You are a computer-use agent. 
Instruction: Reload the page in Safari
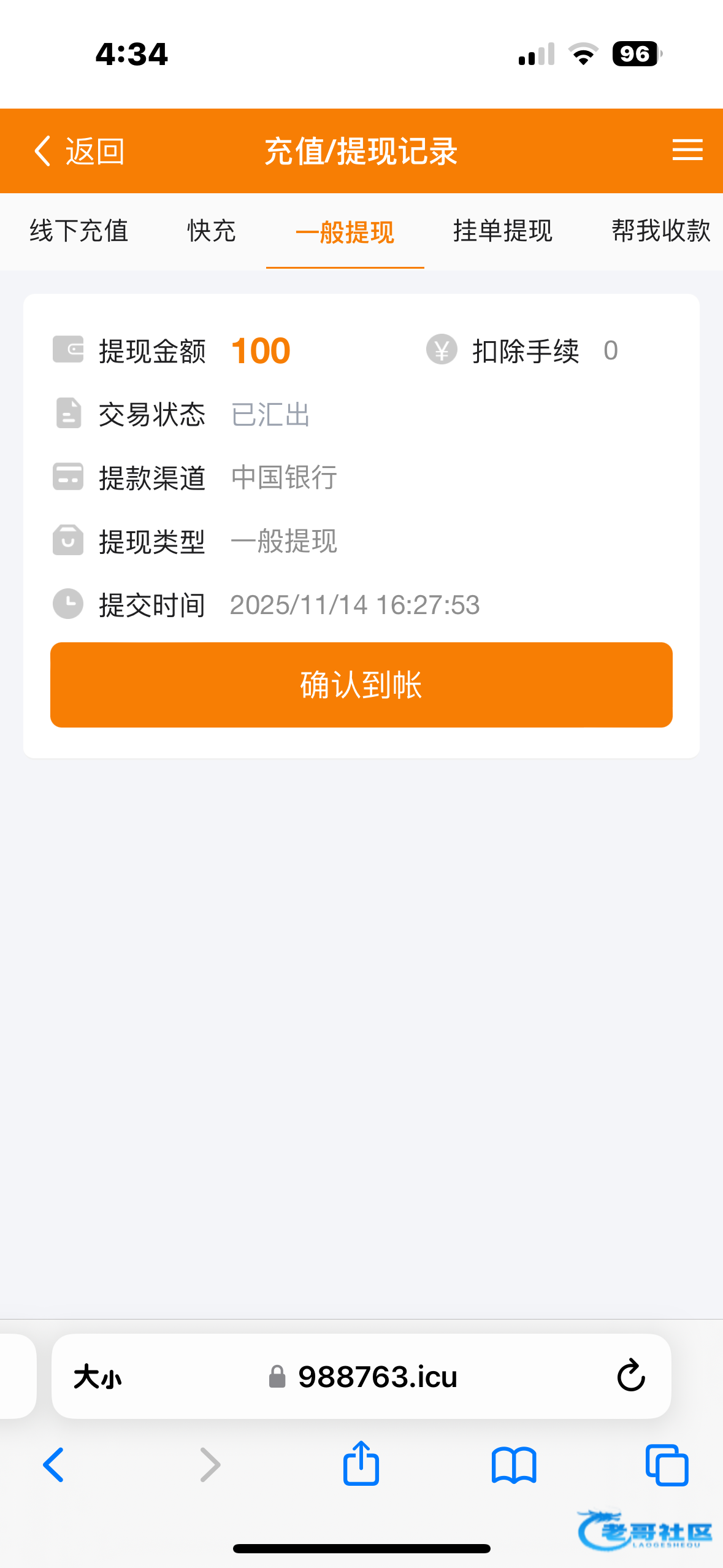(630, 1376)
